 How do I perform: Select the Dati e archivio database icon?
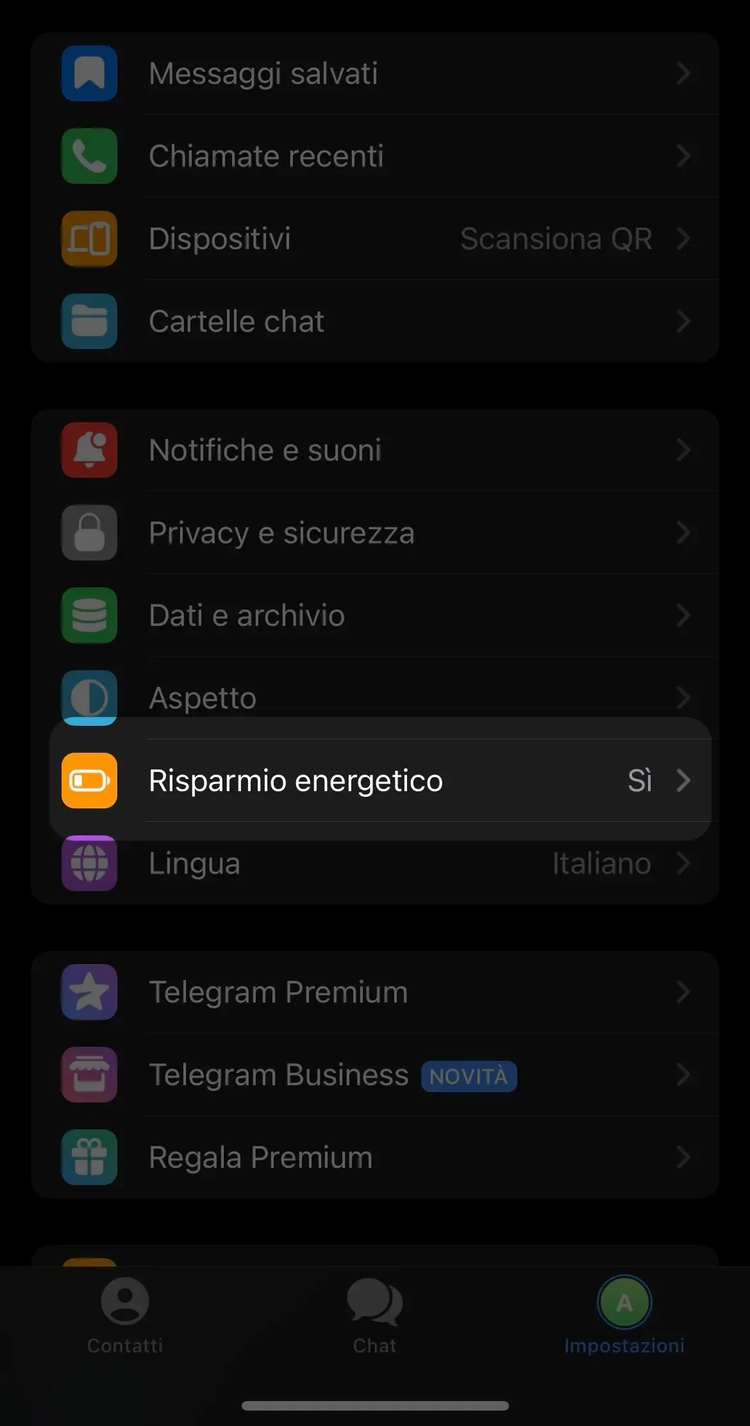click(89, 615)
